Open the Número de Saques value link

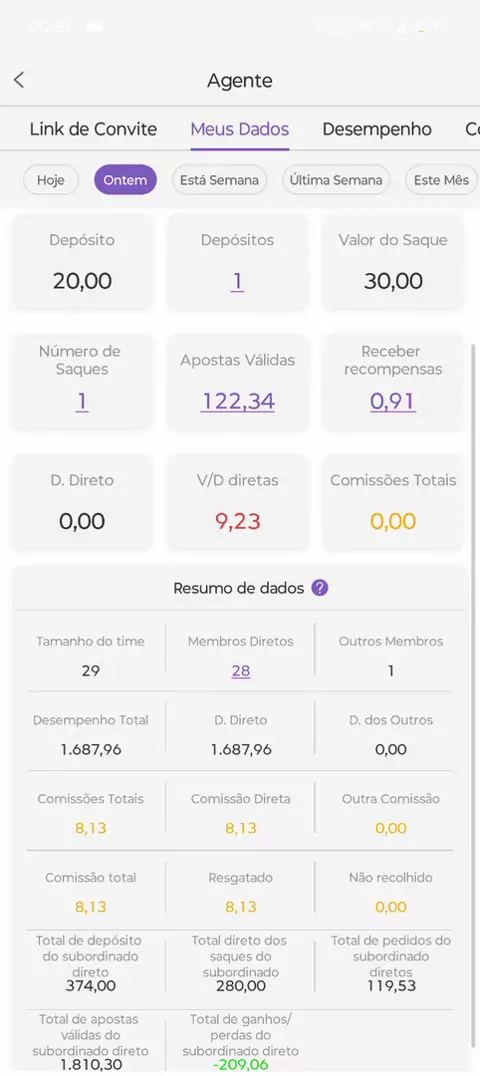[x=82, y=401]
